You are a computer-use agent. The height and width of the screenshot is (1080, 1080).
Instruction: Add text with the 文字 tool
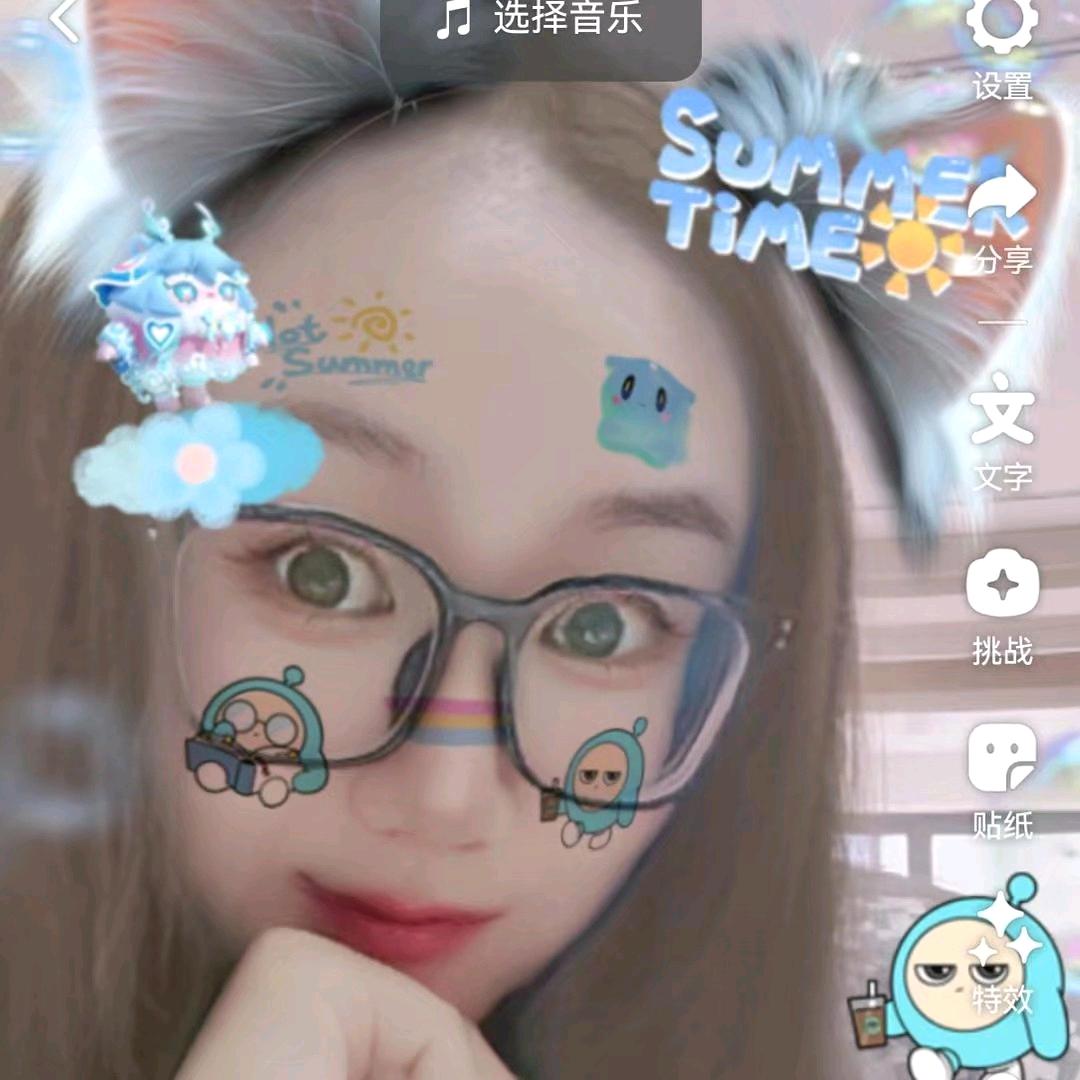(x=1002, y=432)
